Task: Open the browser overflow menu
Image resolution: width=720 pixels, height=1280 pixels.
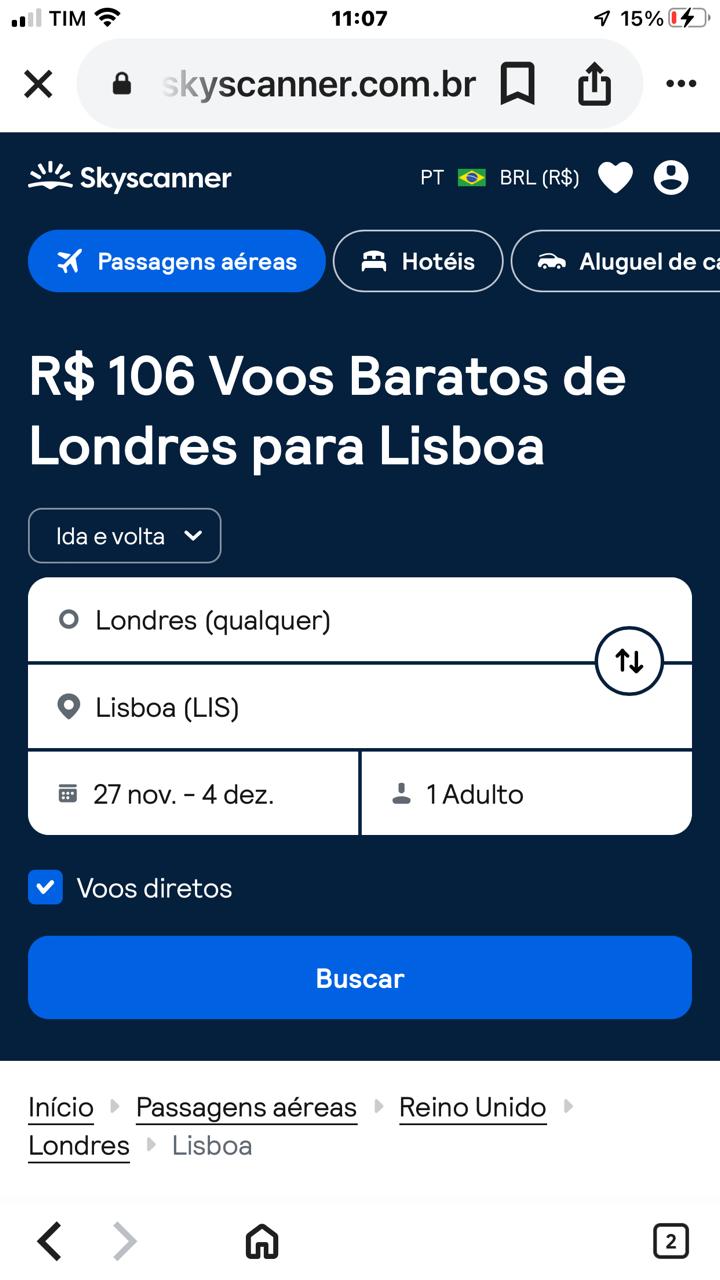Action: point(681,84)
